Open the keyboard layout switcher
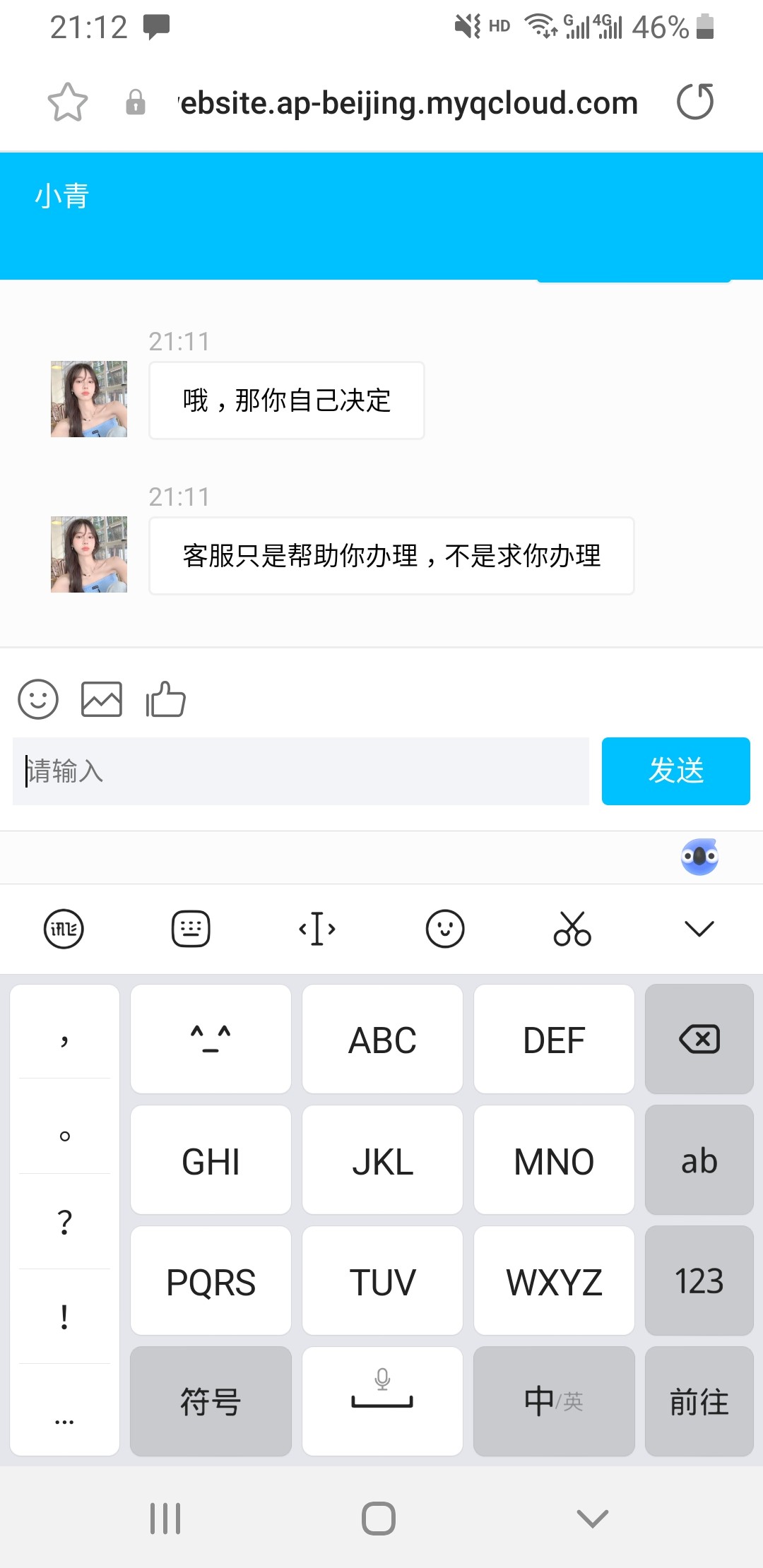Image resolution: width=763 pixels, height=1568 pixels. pyautogui.click(x=191, y=929)
